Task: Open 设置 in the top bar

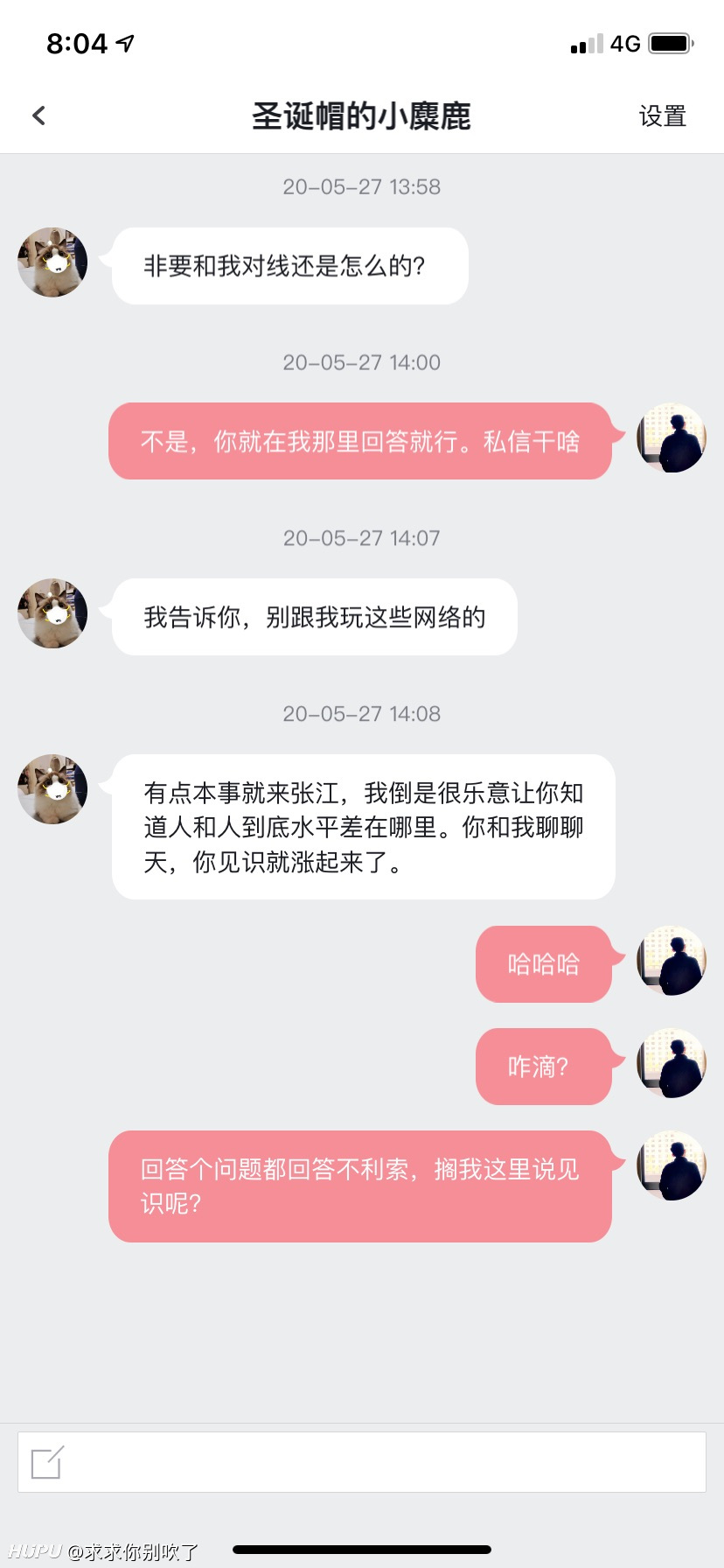Action: (662, 115)
